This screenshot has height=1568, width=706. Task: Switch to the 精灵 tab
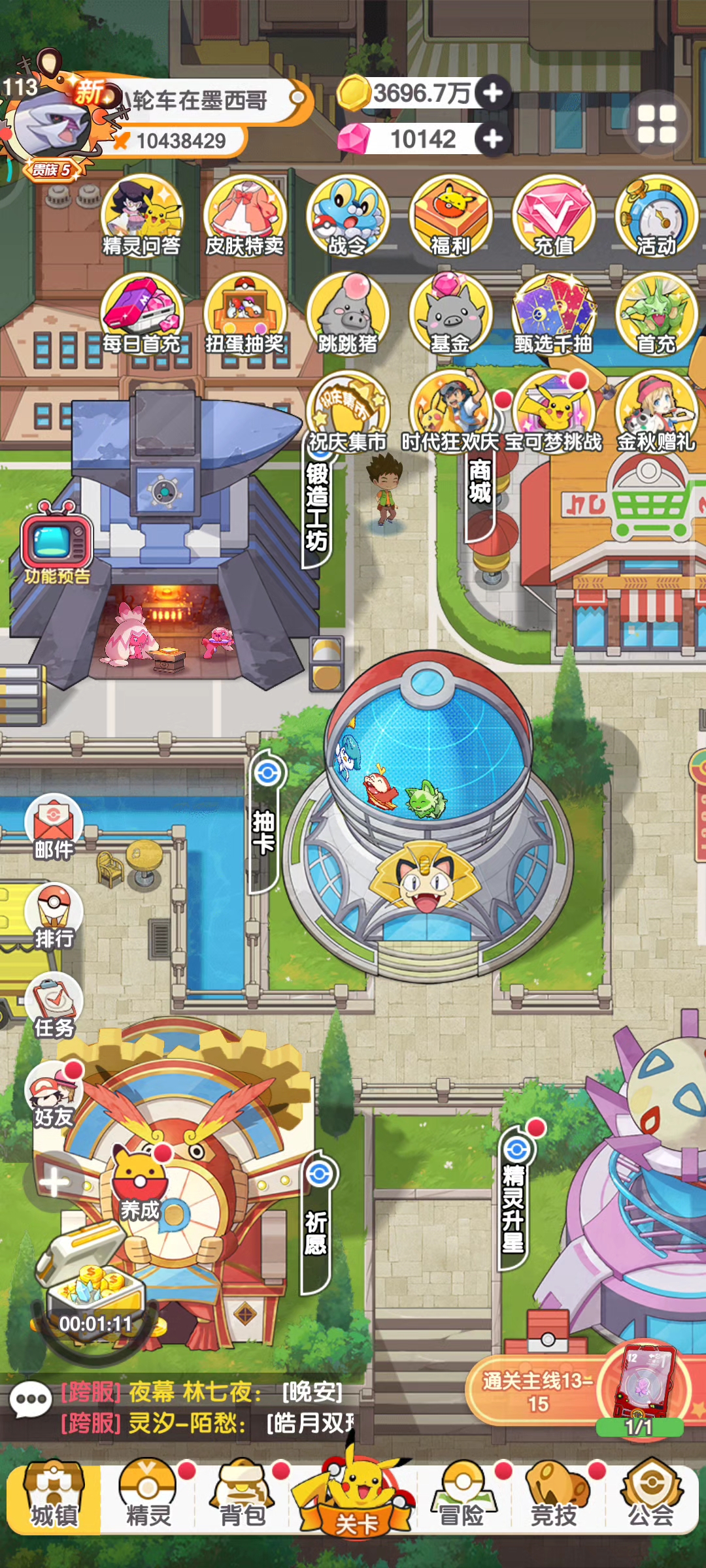(x=148, y=1500)
